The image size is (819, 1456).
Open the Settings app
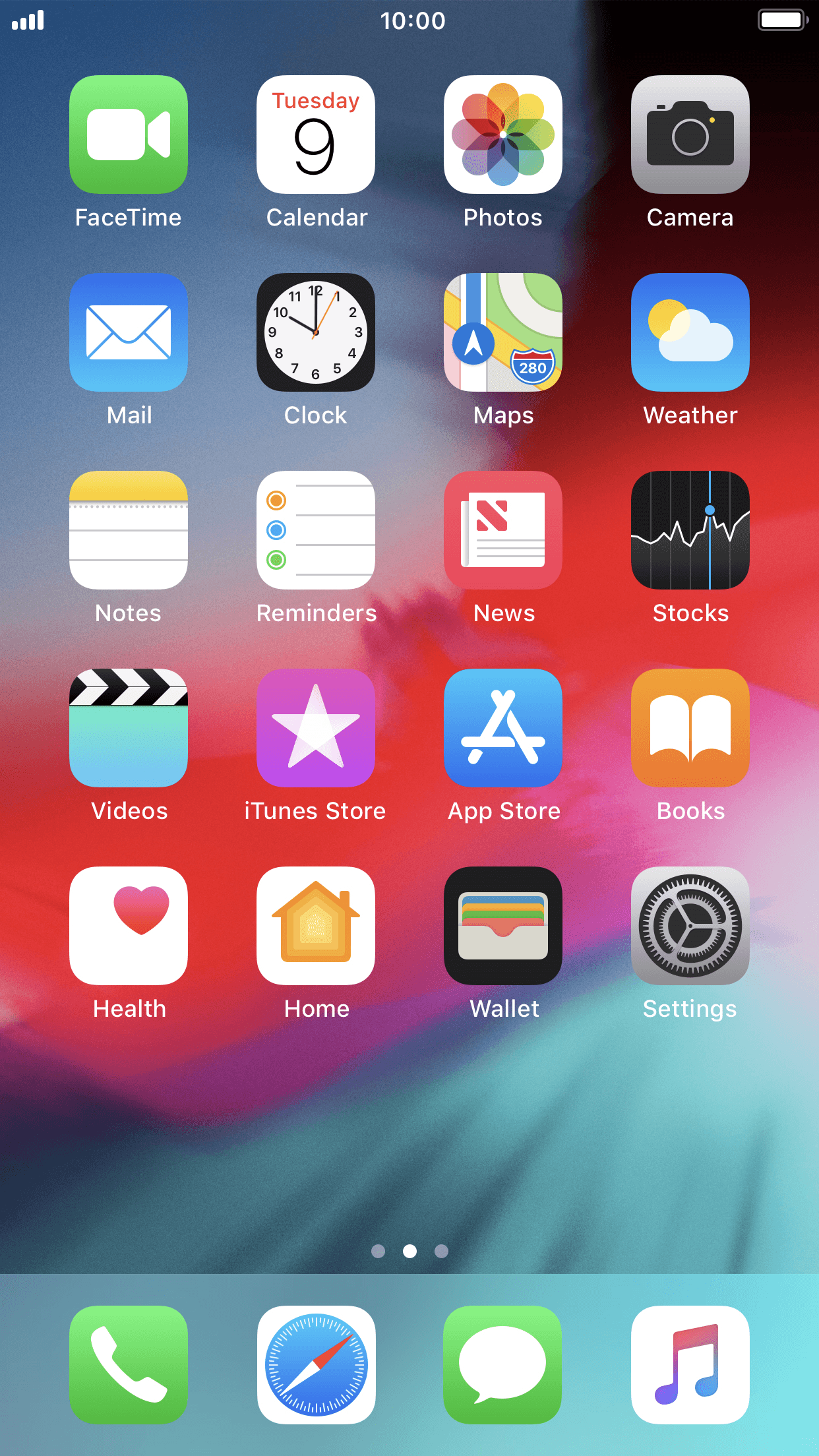[690, 926]
